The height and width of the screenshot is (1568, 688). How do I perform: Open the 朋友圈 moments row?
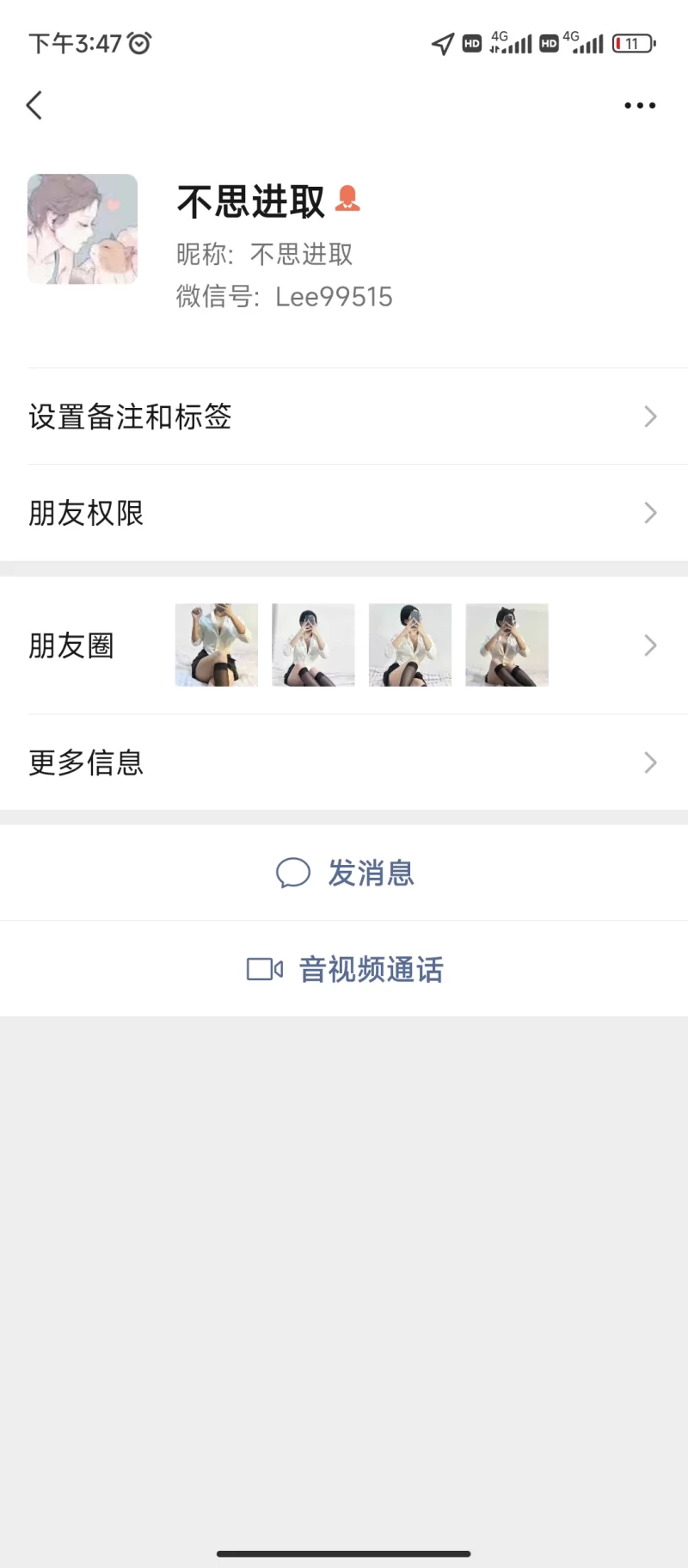pyautogui.click(x=344, y=645)
